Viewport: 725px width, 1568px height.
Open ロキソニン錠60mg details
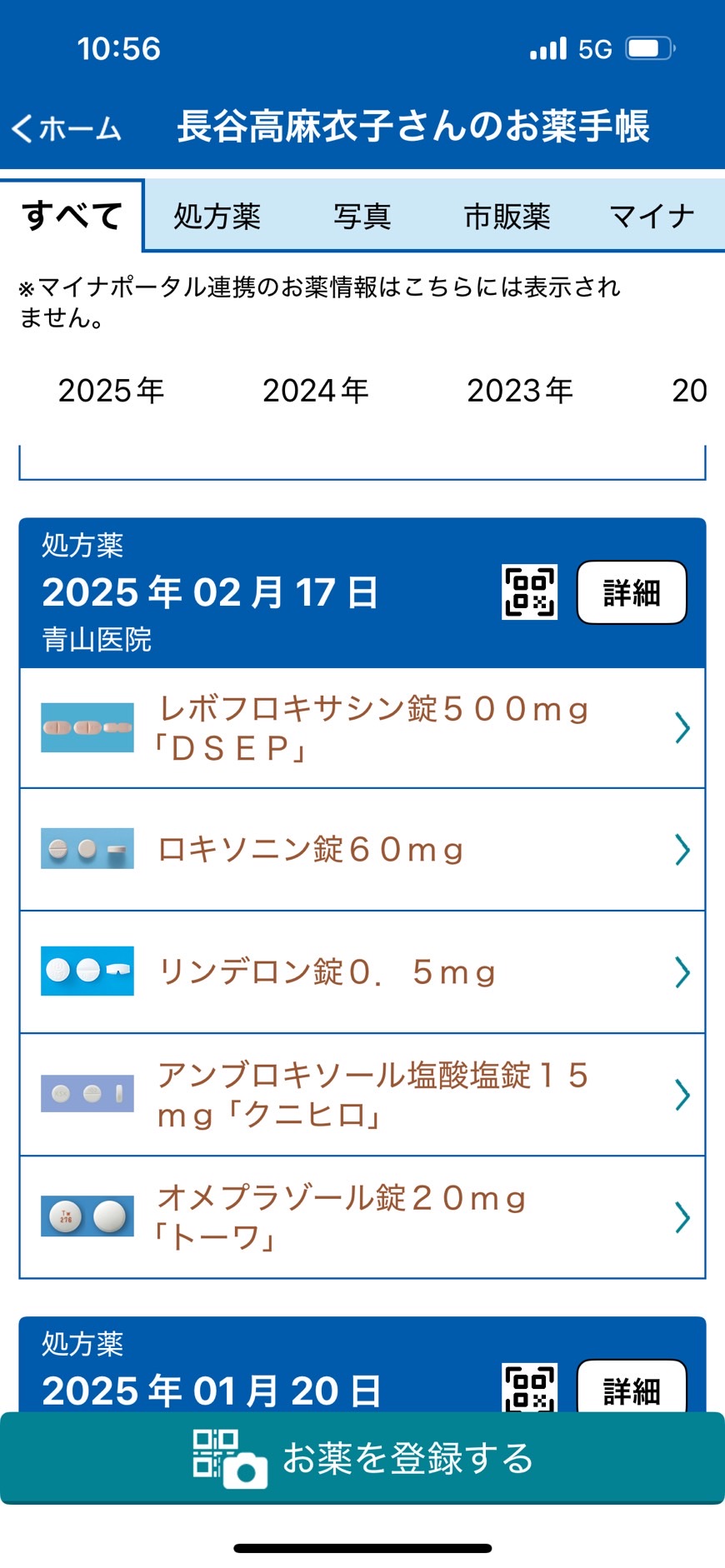point(362,850)
